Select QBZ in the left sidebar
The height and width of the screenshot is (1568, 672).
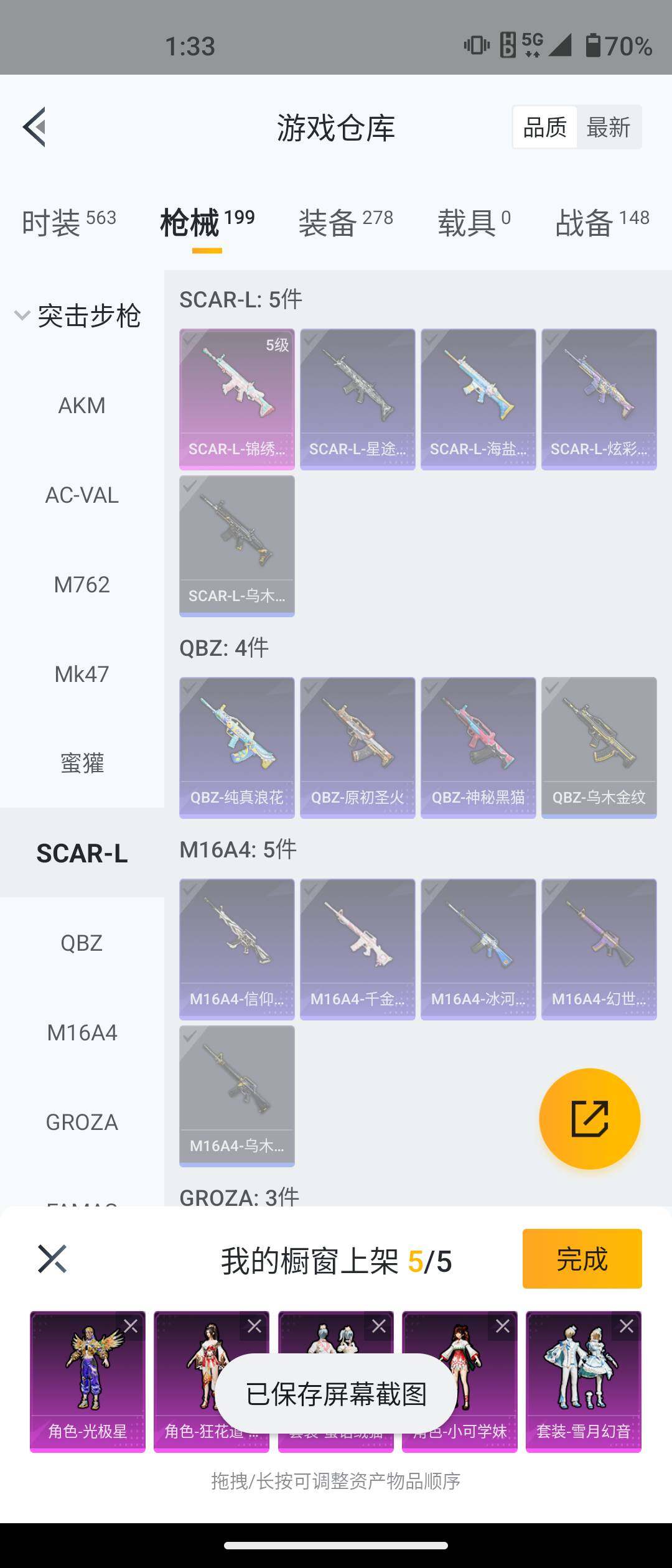[x=81, y=943]
